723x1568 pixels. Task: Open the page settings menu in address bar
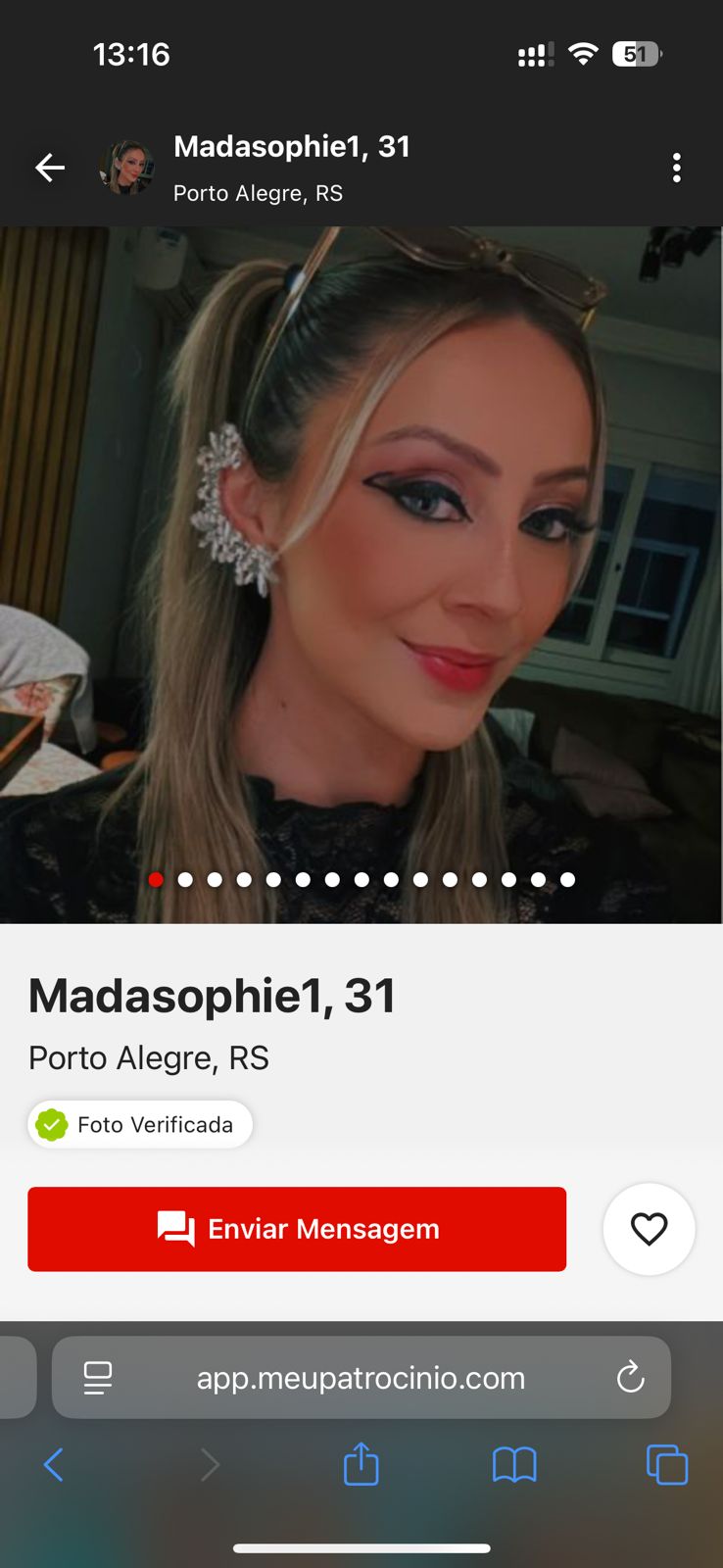(98, 1378)
